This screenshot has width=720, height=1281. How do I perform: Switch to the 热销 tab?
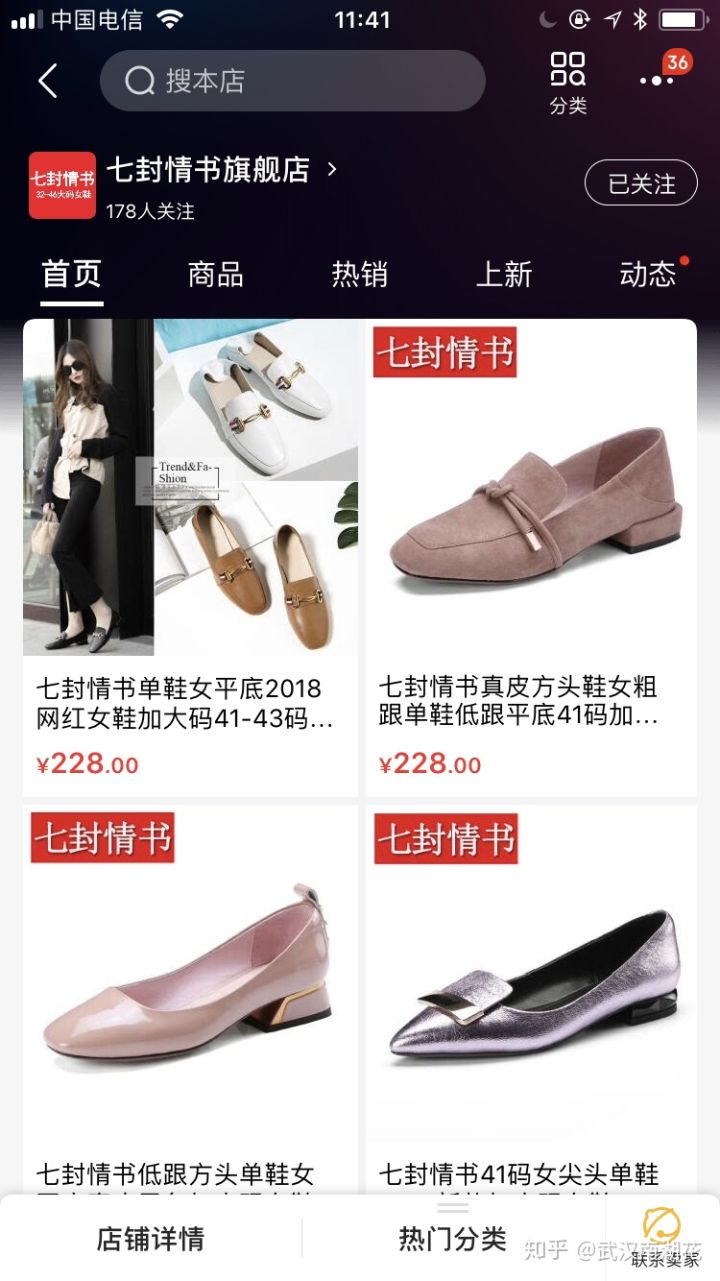click(x=359, y=275)
